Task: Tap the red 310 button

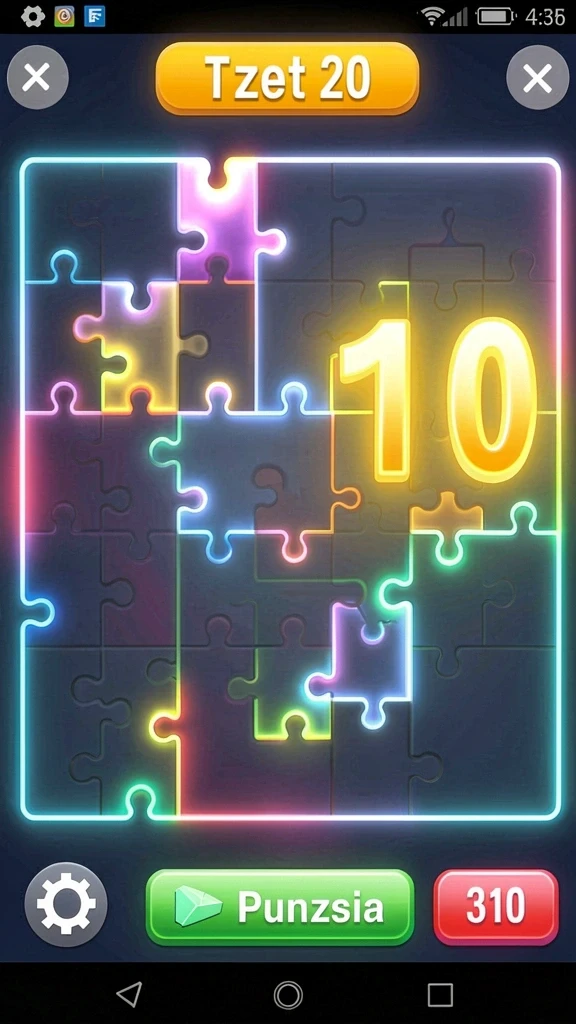Action: (x=496, y=907)
